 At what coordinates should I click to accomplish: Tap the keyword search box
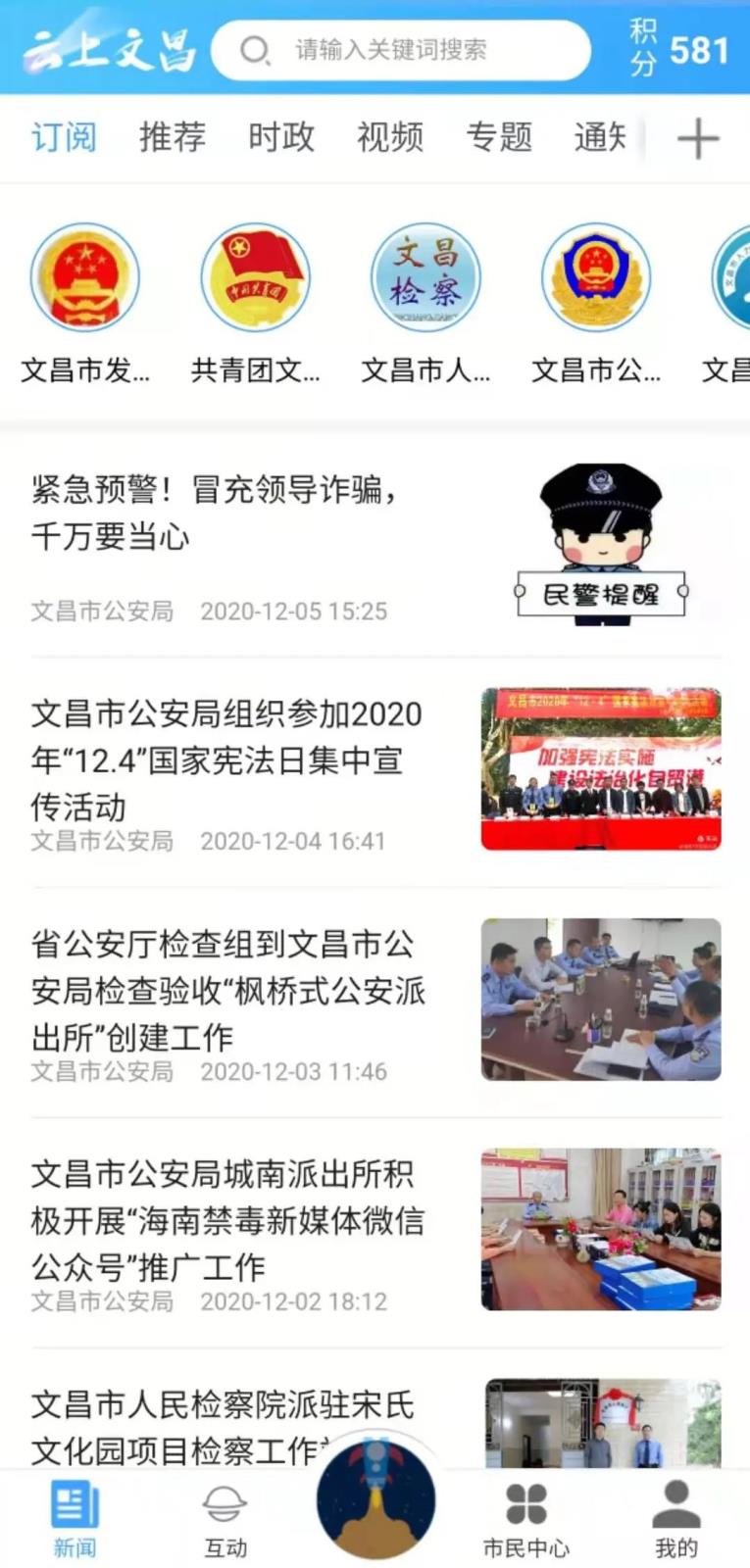[400, 49]
